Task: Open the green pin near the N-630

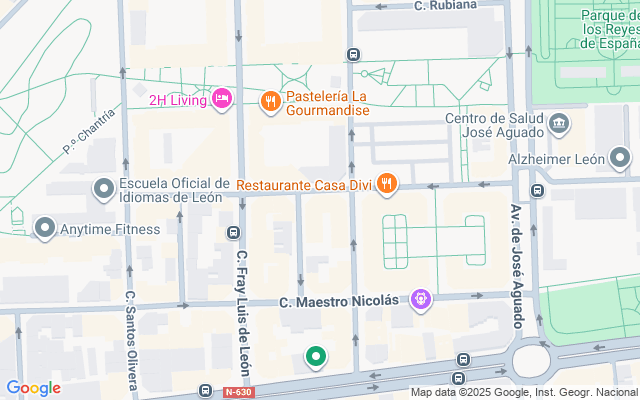Action: click(x=316, y=356)
